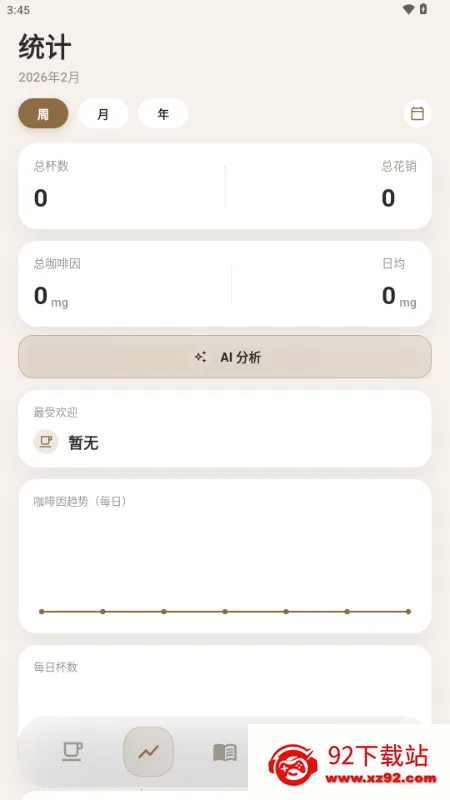
Task: Open the book tab in bottom navigation
Action: tap(224, 752)
